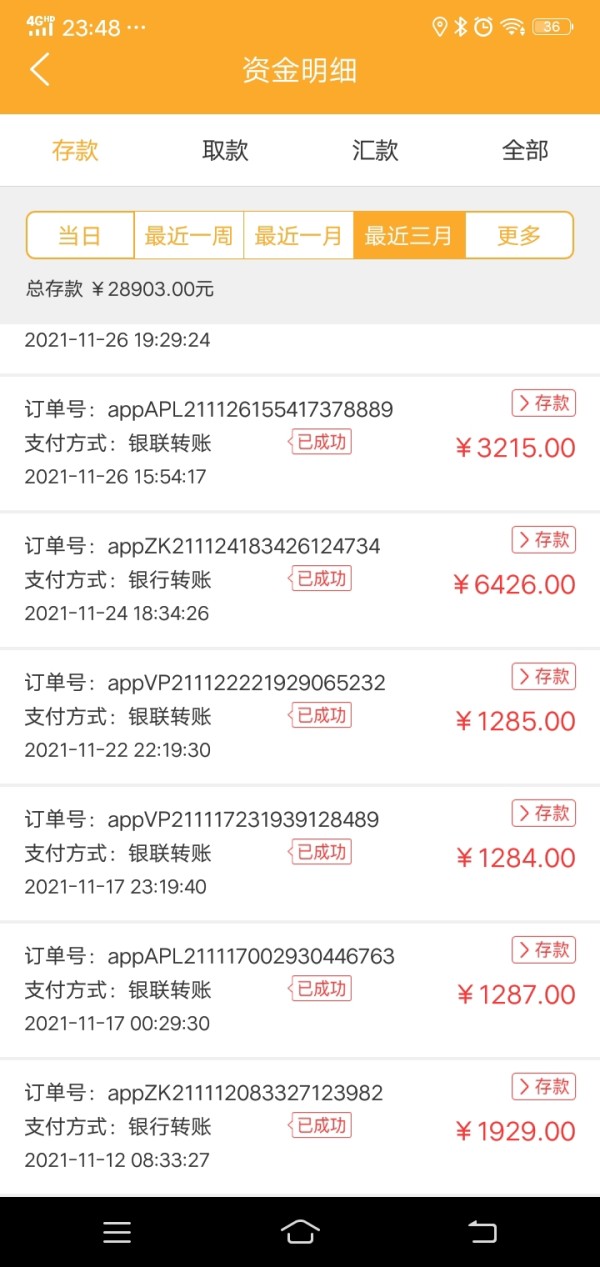
Task: Select the 最近三月 time range
Action: point(409,236)
